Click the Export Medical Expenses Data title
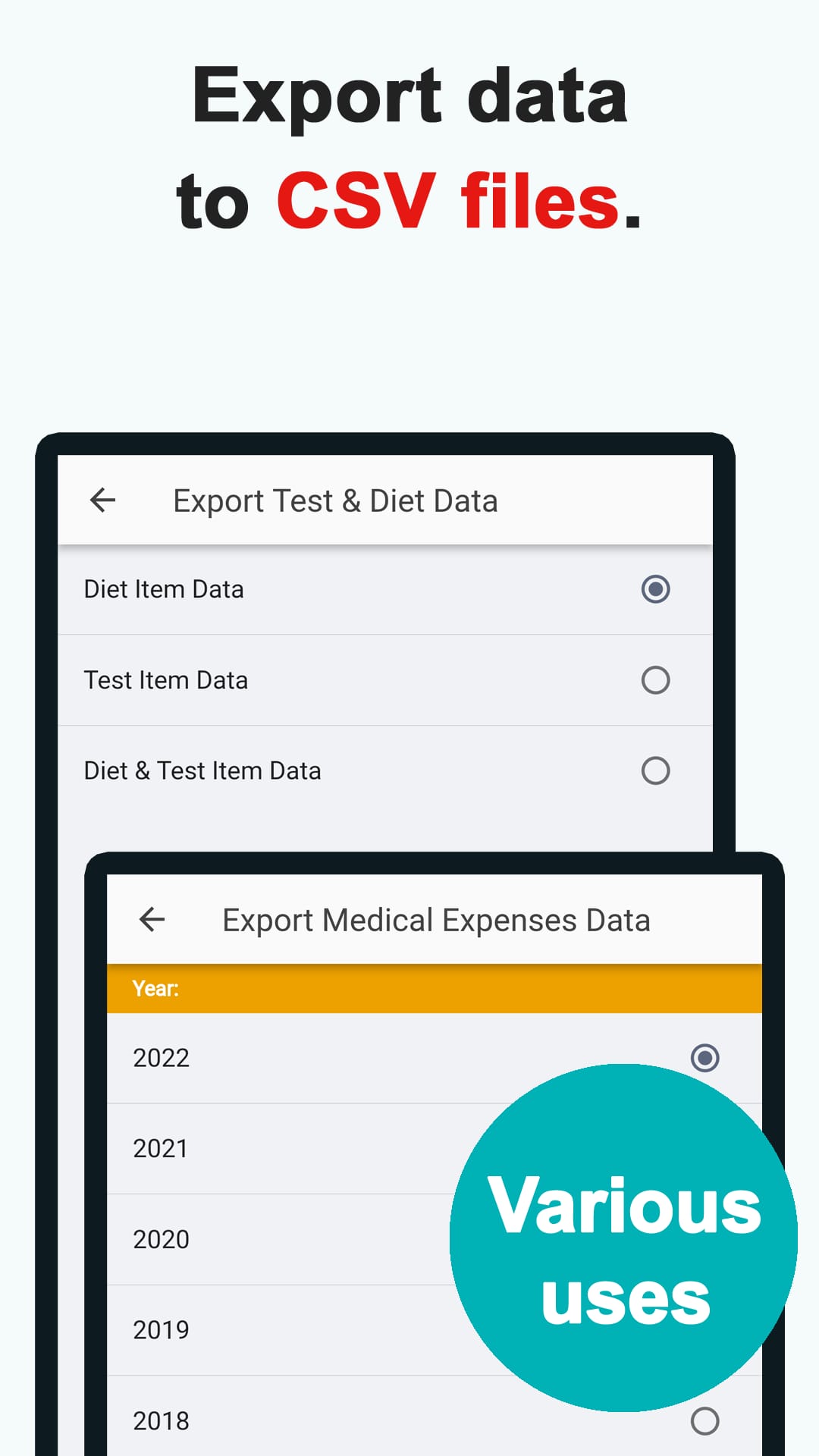Viewport: 819px width, 1456px height. (x=436, y=920)
